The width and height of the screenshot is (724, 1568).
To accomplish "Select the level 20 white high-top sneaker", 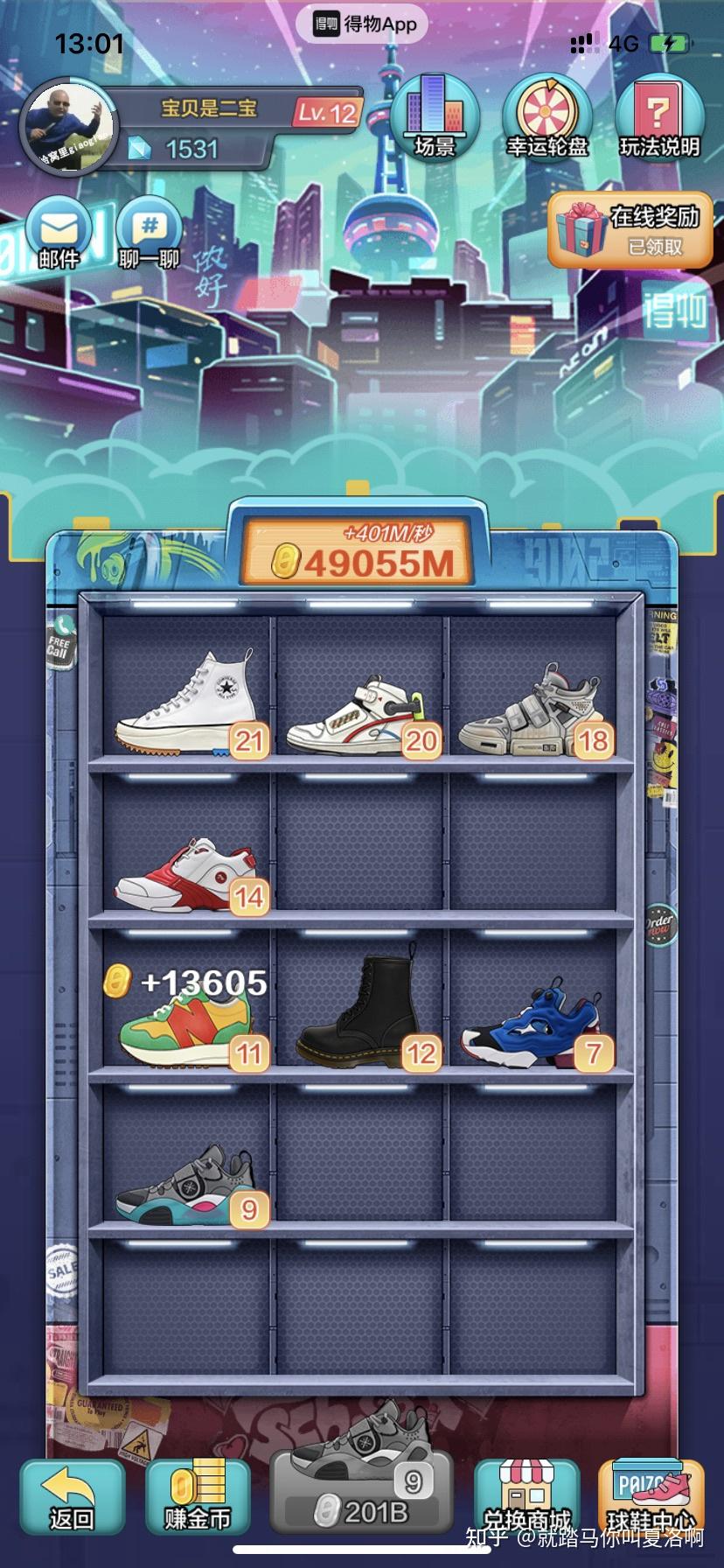I will pos(359,713).
